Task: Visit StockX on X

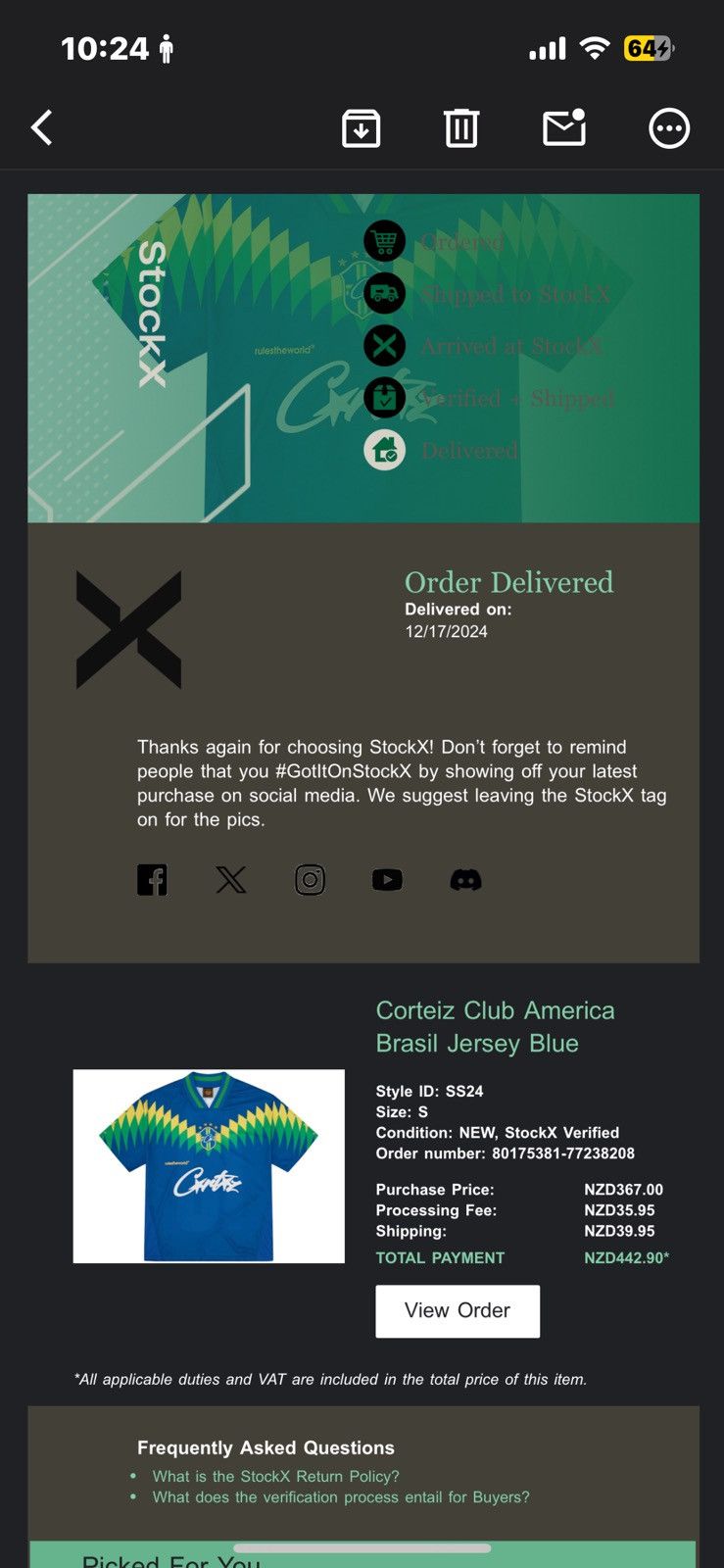Action: coord(231,880)
